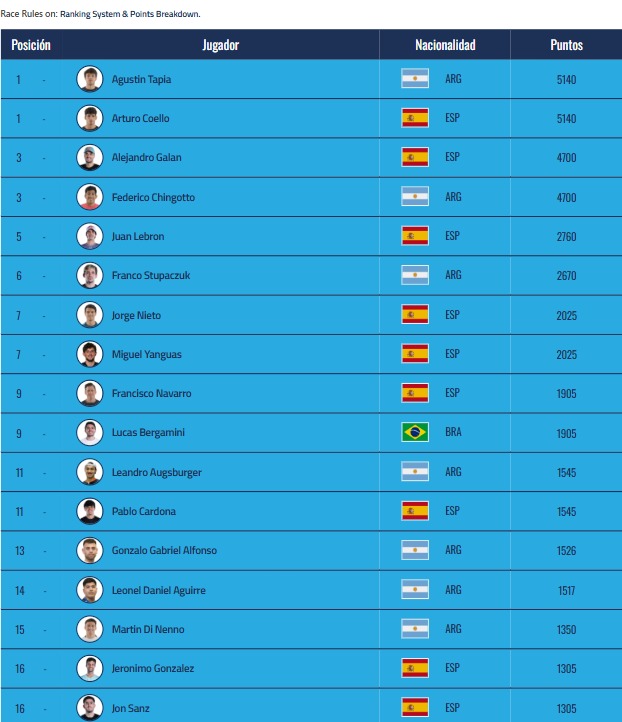View Alejandro Galan's player page
The image size is (622, 722).
click(146, 158)
